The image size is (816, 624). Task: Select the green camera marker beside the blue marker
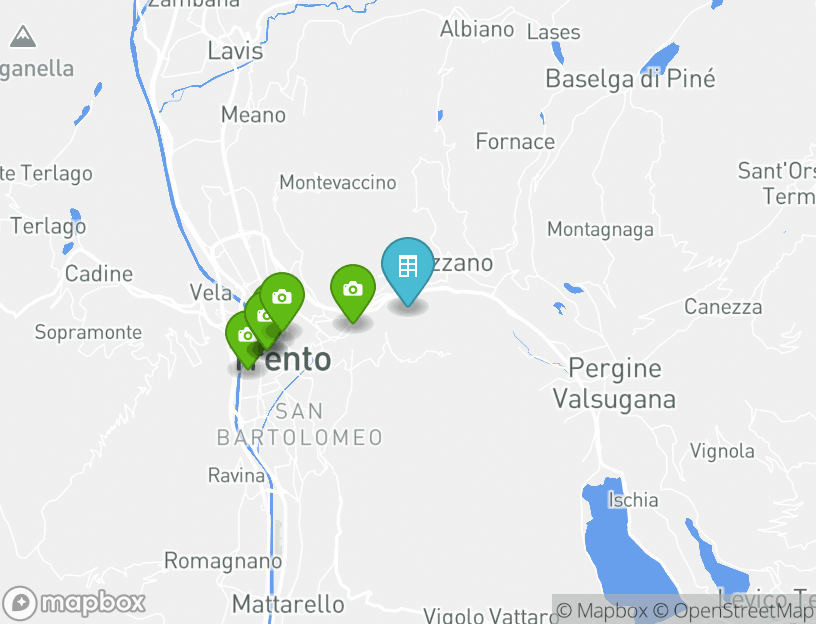352,290
